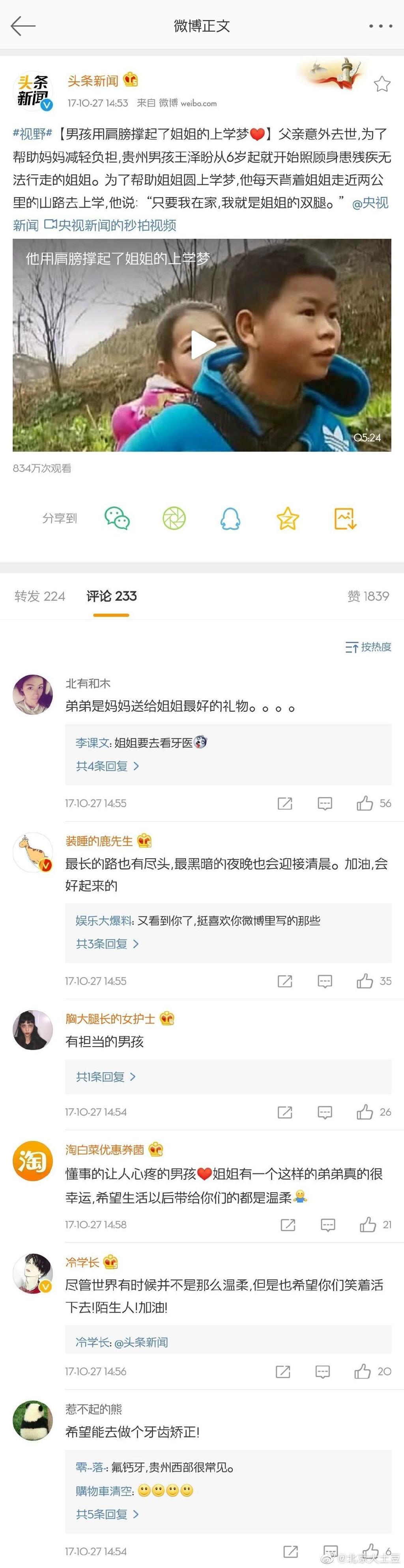Switch to the 赞 1839 tab

(367, 596)
